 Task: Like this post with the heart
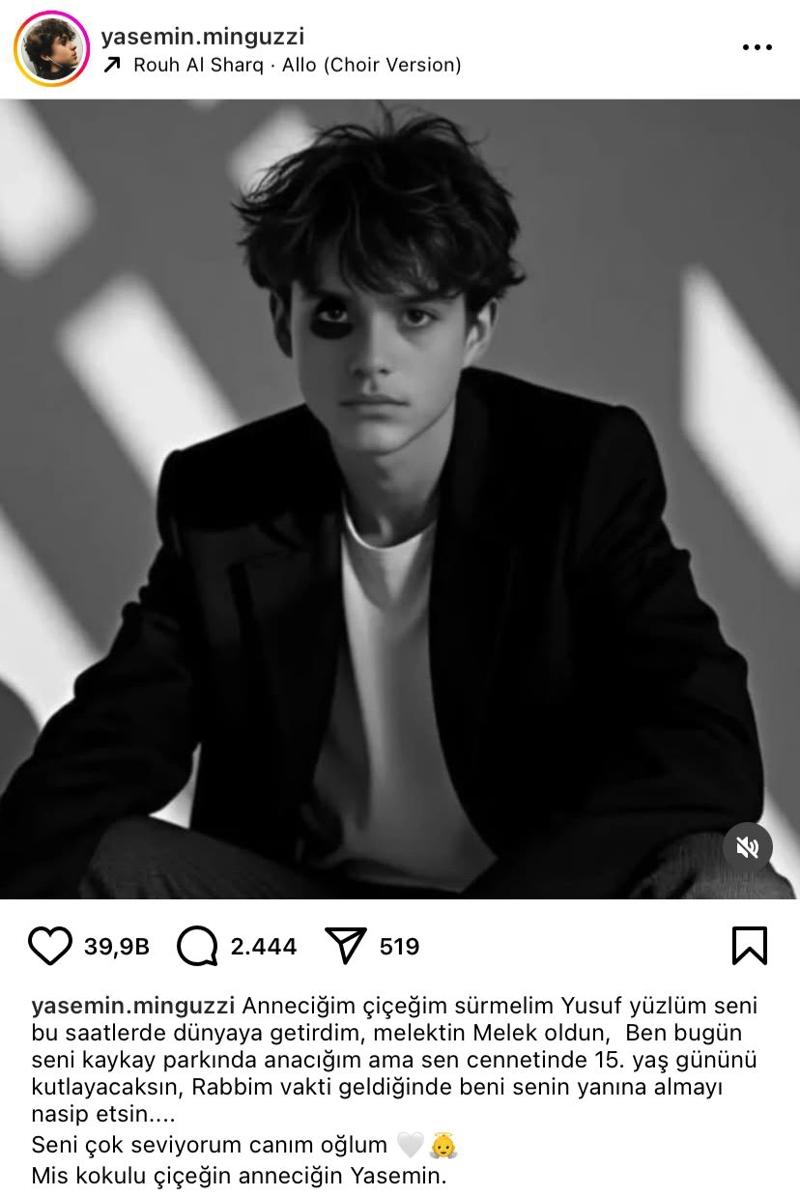coord(50,945)
